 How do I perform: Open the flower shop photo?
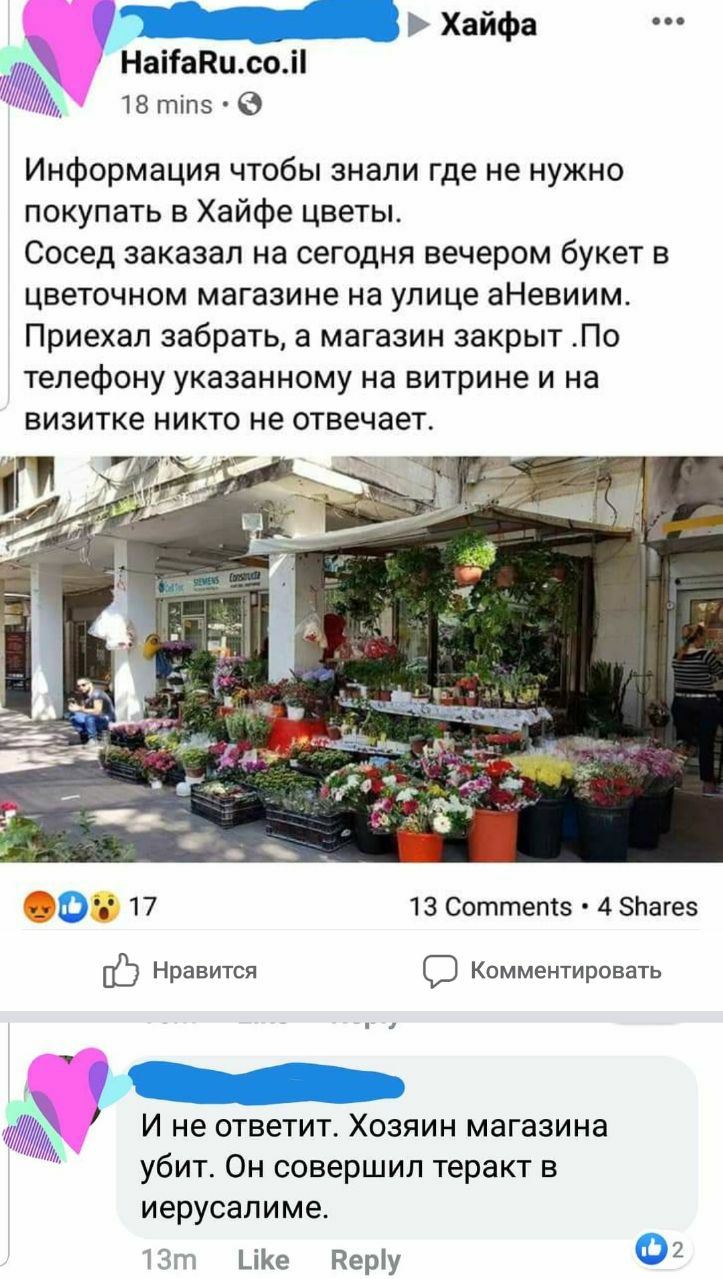click(361, 660)
